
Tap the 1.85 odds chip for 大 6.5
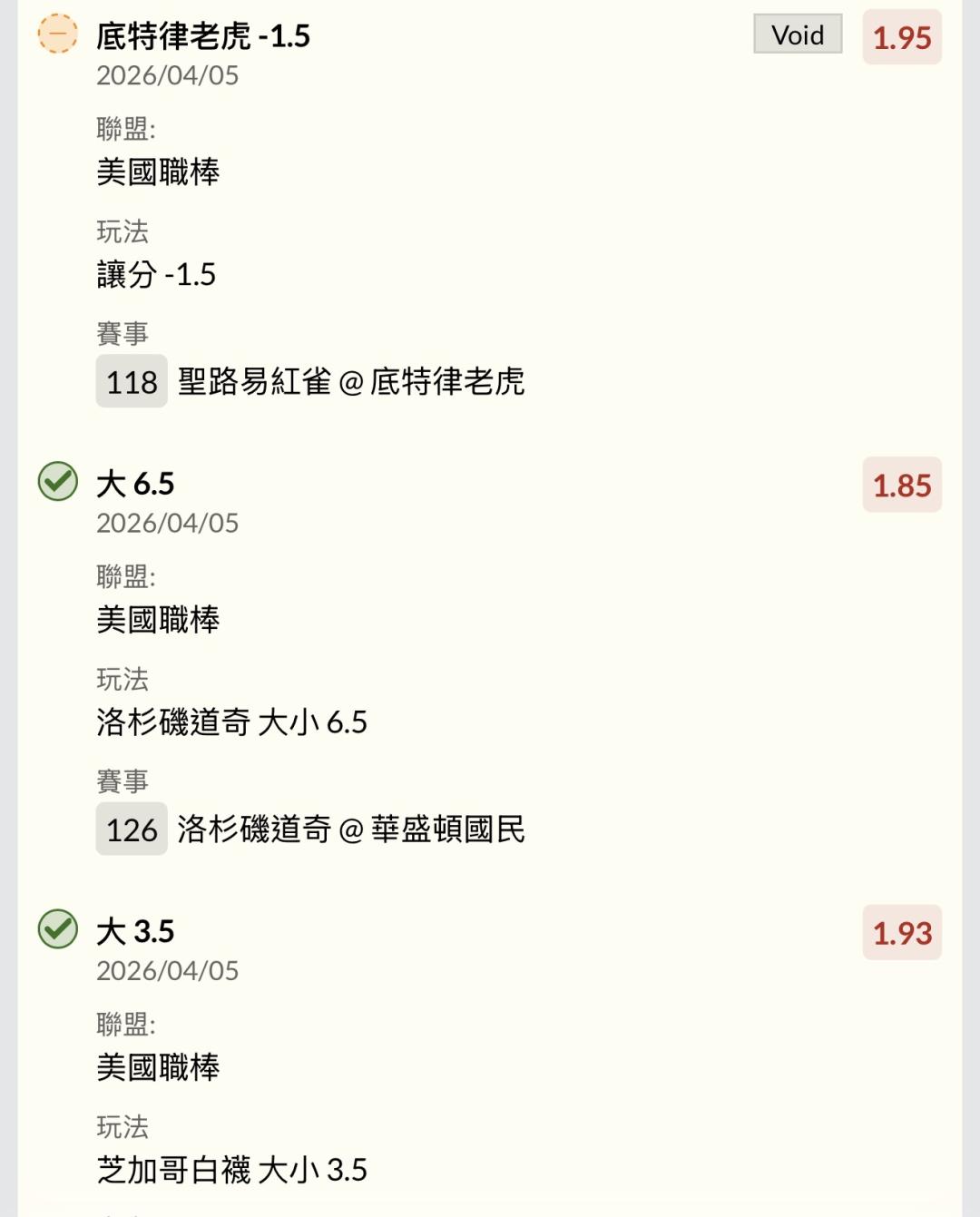[902, 485]
